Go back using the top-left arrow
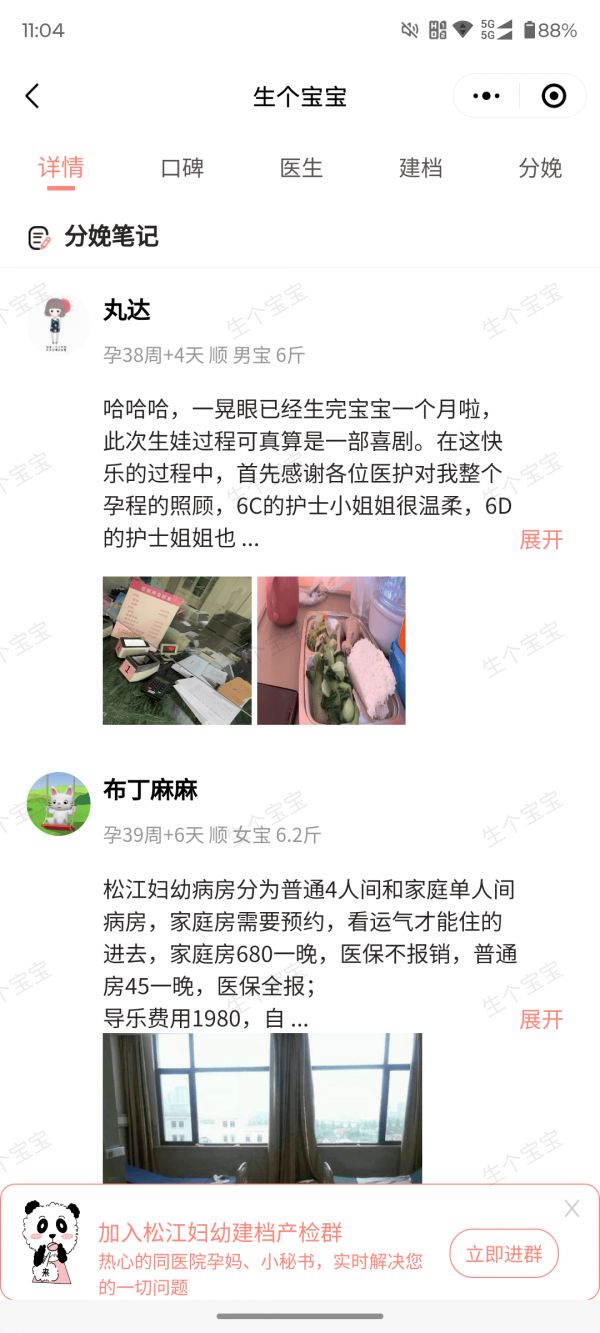600x1333 pixels. (32, 96)
